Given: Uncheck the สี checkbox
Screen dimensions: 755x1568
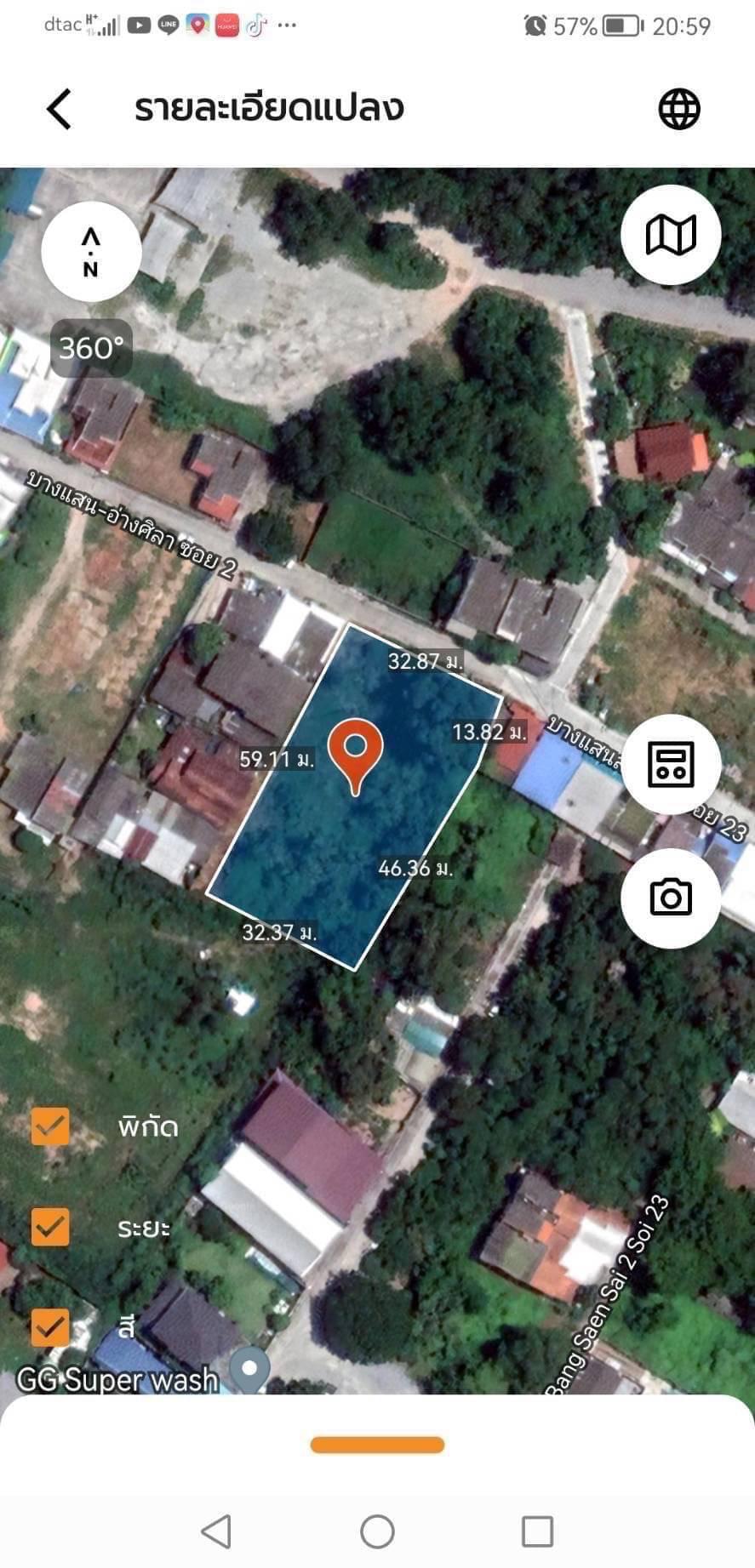Looking at the screenshot, I should [x=50, y=1326].
